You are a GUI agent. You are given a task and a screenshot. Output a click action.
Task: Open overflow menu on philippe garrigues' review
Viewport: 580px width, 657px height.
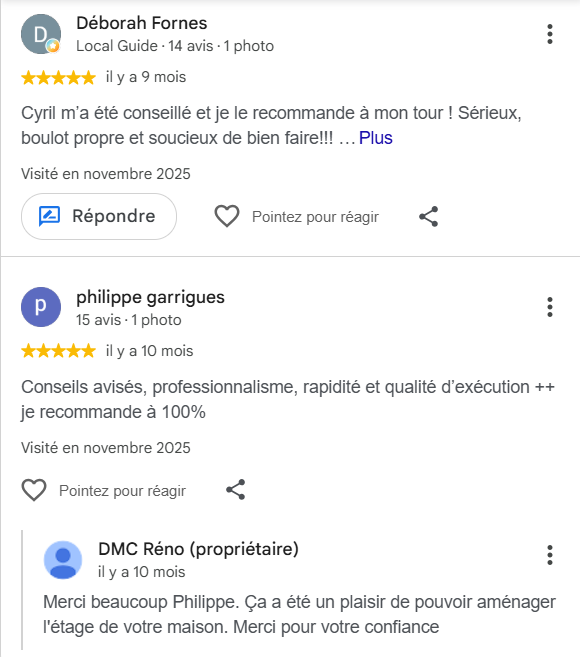[x=550, y=307]
